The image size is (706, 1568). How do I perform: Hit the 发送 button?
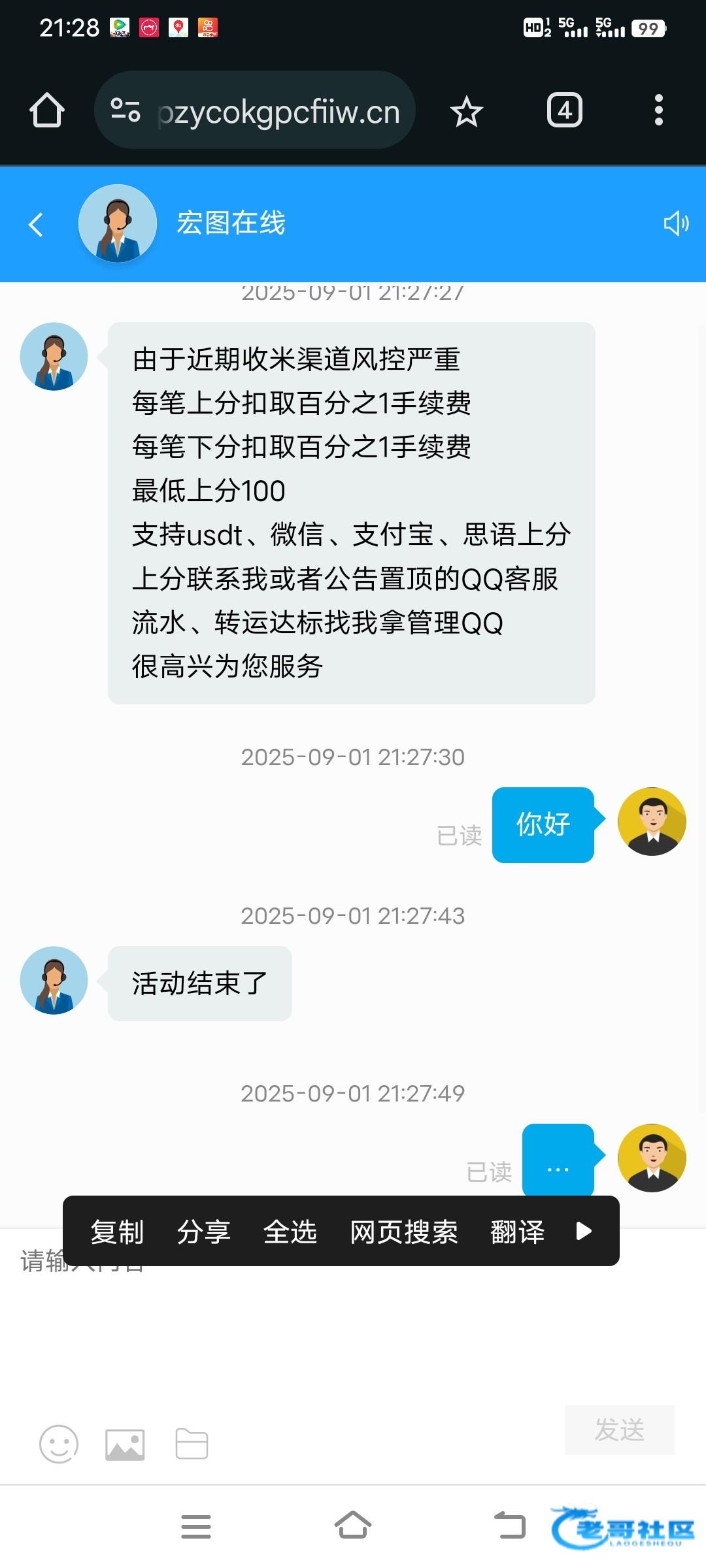tap(619, 1430)
